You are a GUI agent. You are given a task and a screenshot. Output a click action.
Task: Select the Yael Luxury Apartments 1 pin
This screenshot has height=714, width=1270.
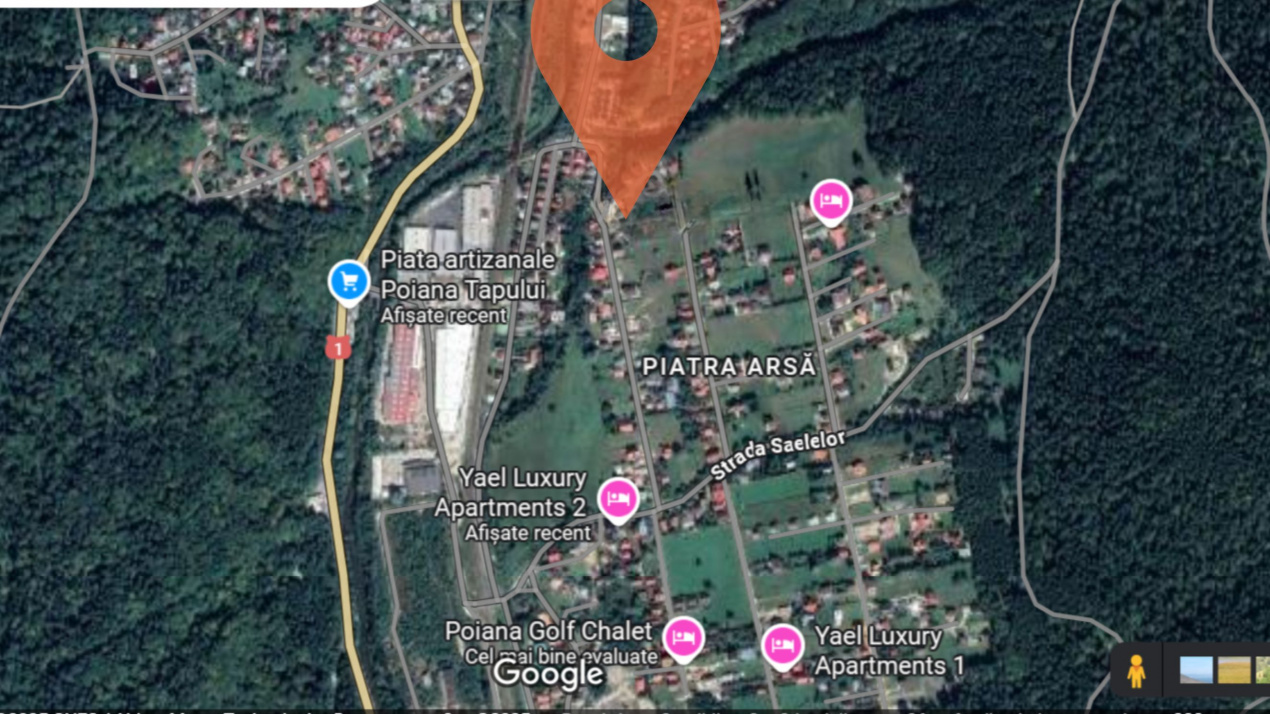[782, 645]
